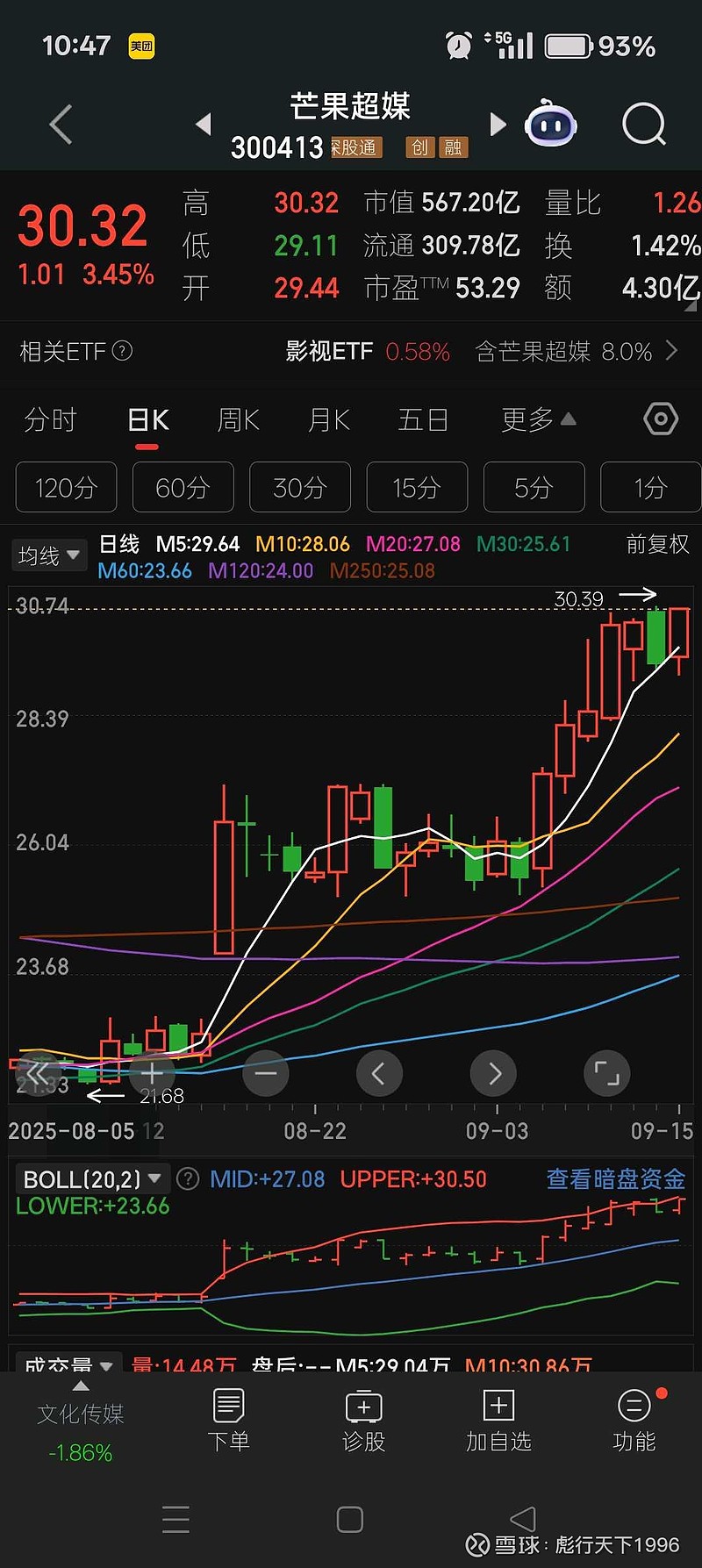Switch to the 五日 chart tab
The image size is (702, 1568).
pos(423,420)
